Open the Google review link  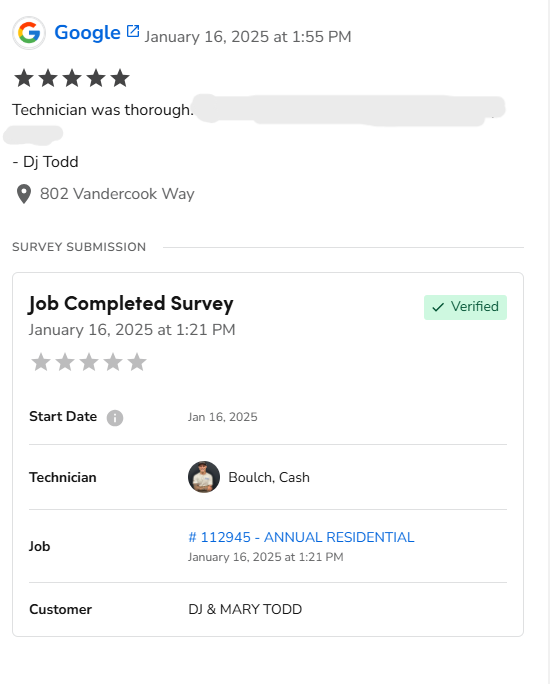tap(96, 33)
